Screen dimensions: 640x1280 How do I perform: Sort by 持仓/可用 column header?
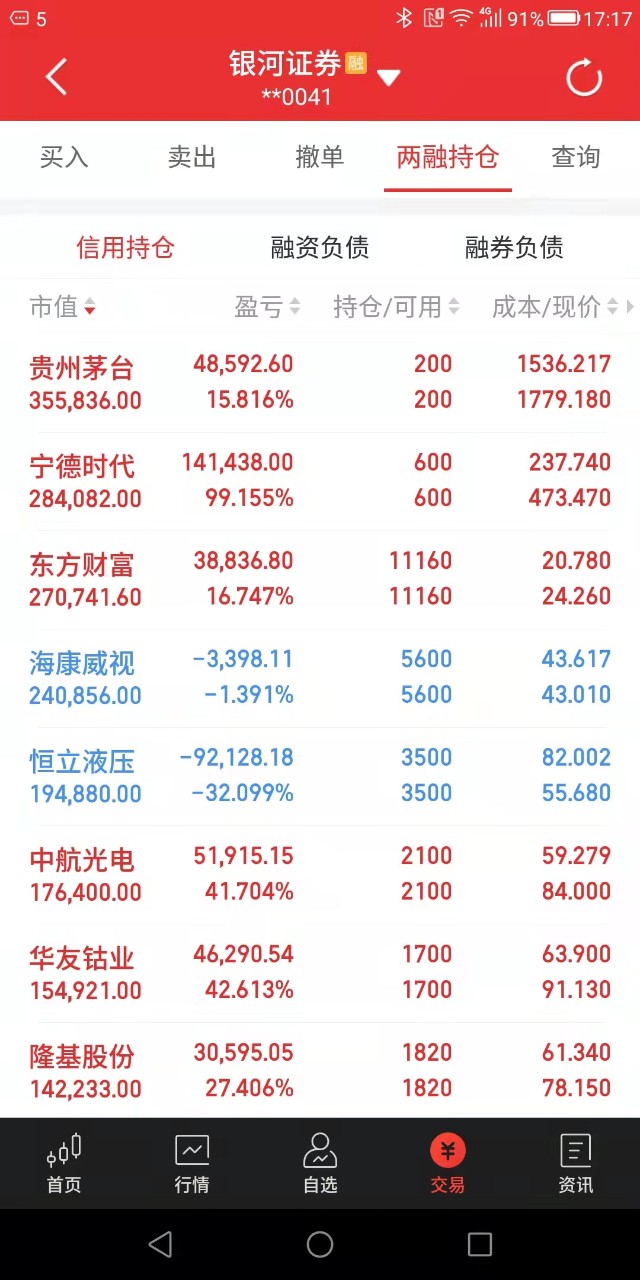click(396, 307)
